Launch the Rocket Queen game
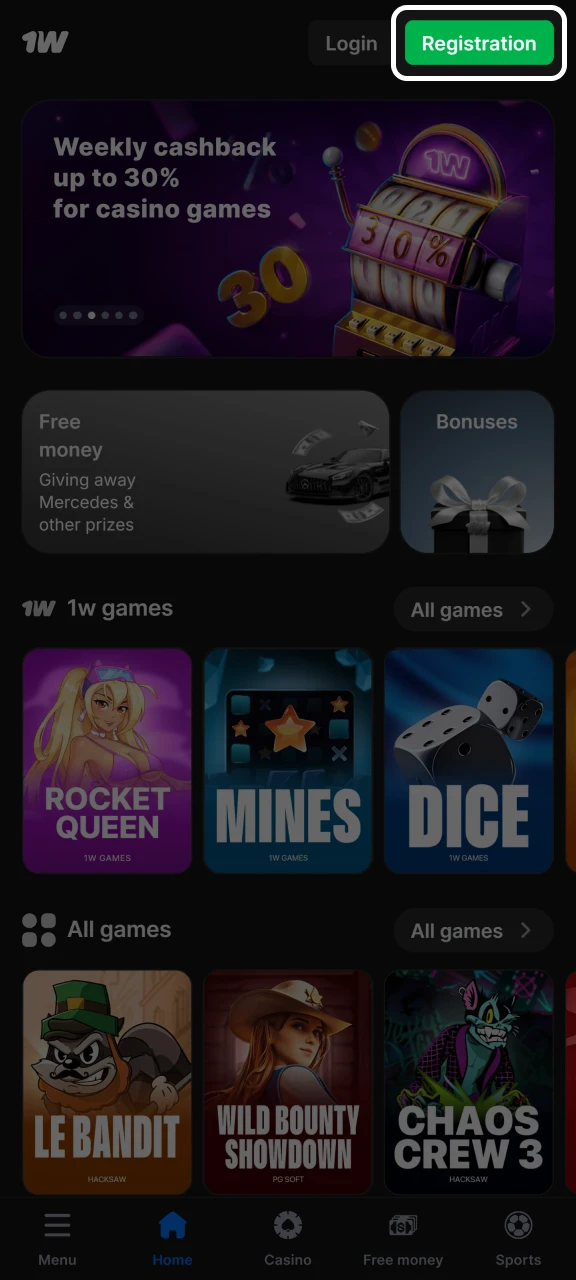 [107, 760]
